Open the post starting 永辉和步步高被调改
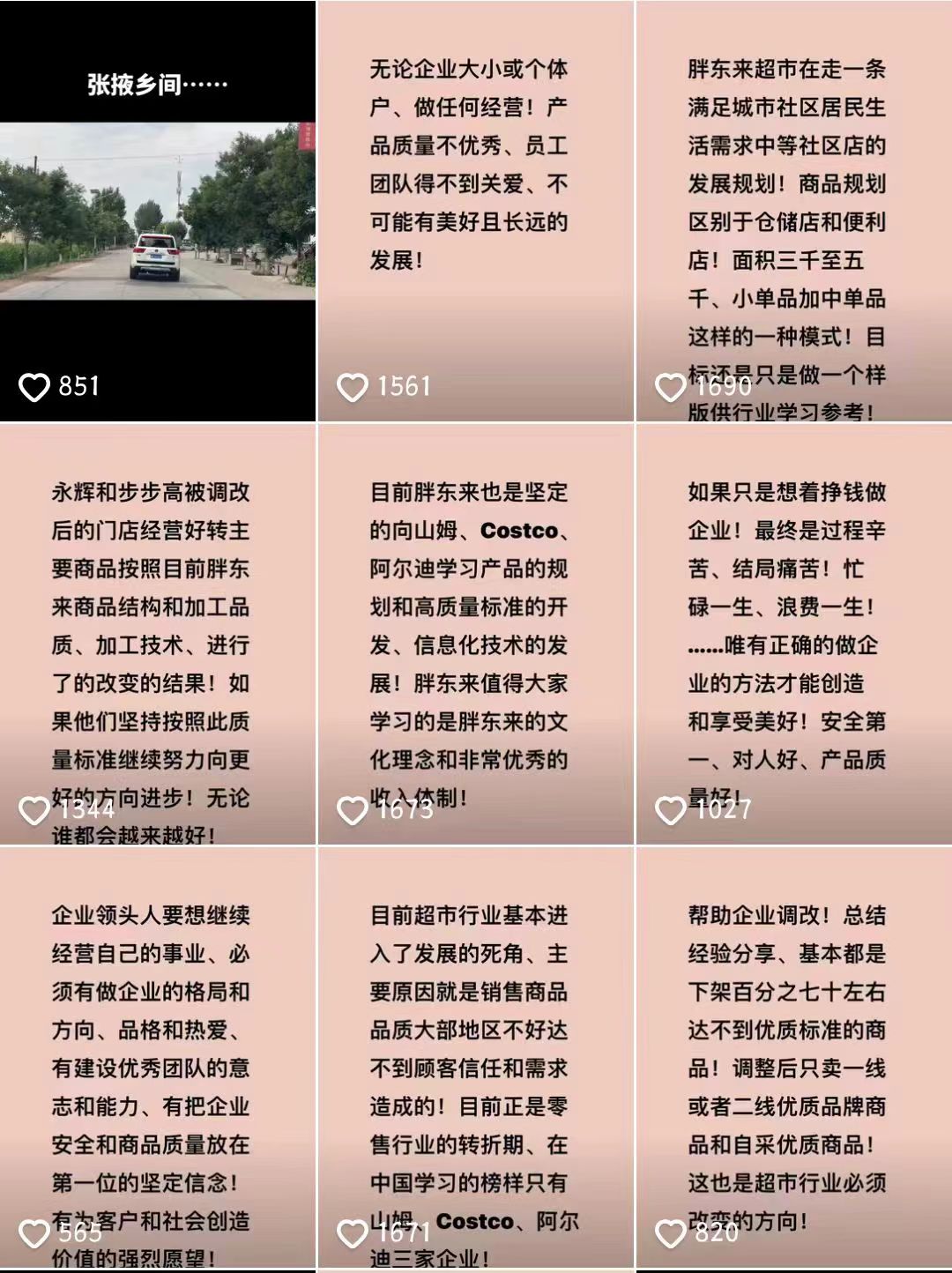The width and height of the screenshot is (952, 1273). point(158,635)
